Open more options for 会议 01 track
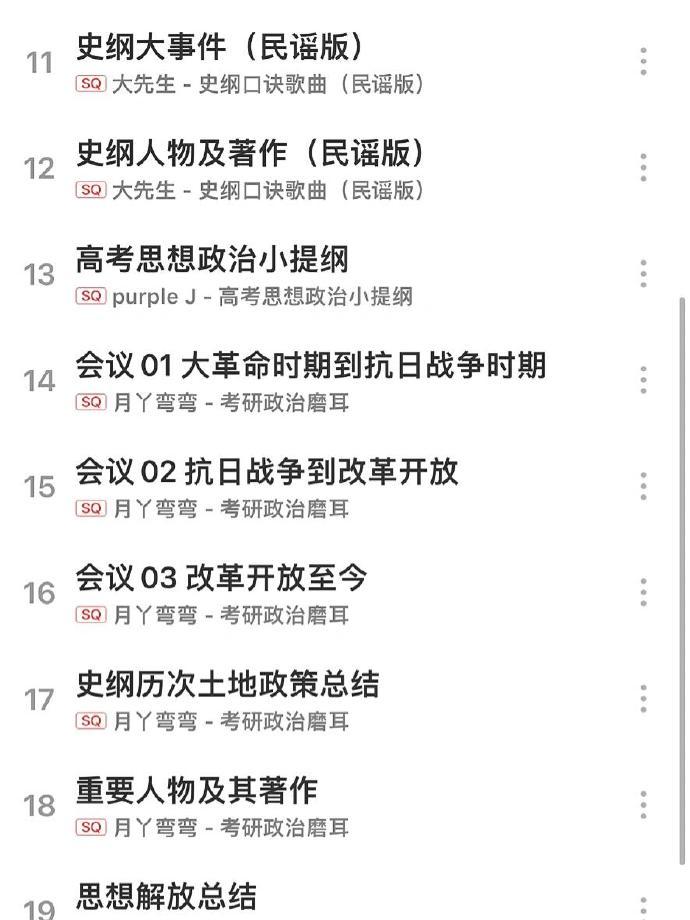Image resolution: width=690 pixels, height=920 pixels. click(x=644, y=380)
